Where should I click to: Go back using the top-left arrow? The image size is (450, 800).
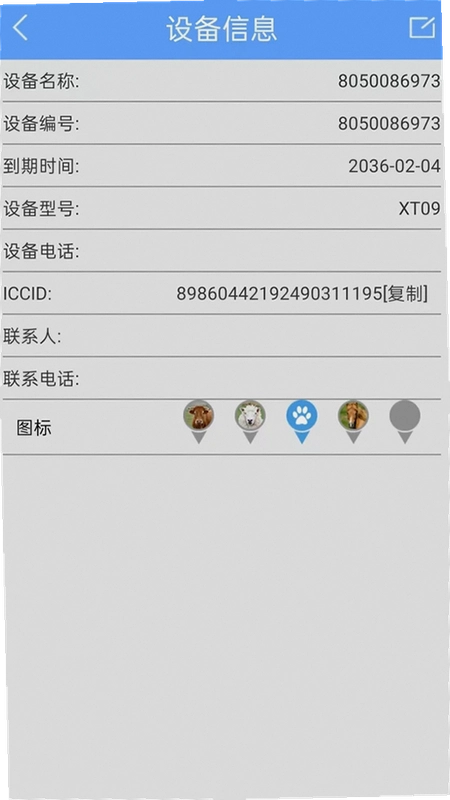click(x=20, y=28)
